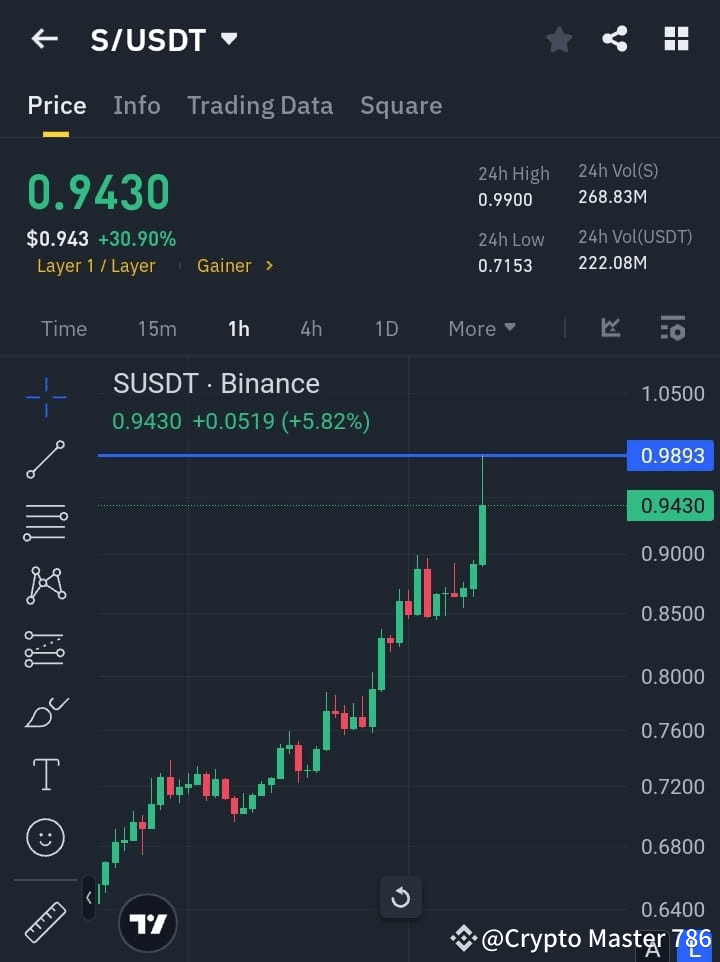The height and width of the screenshot is (962, 720).
Task: Refresh the chart view
Action: tap(400, 897)
